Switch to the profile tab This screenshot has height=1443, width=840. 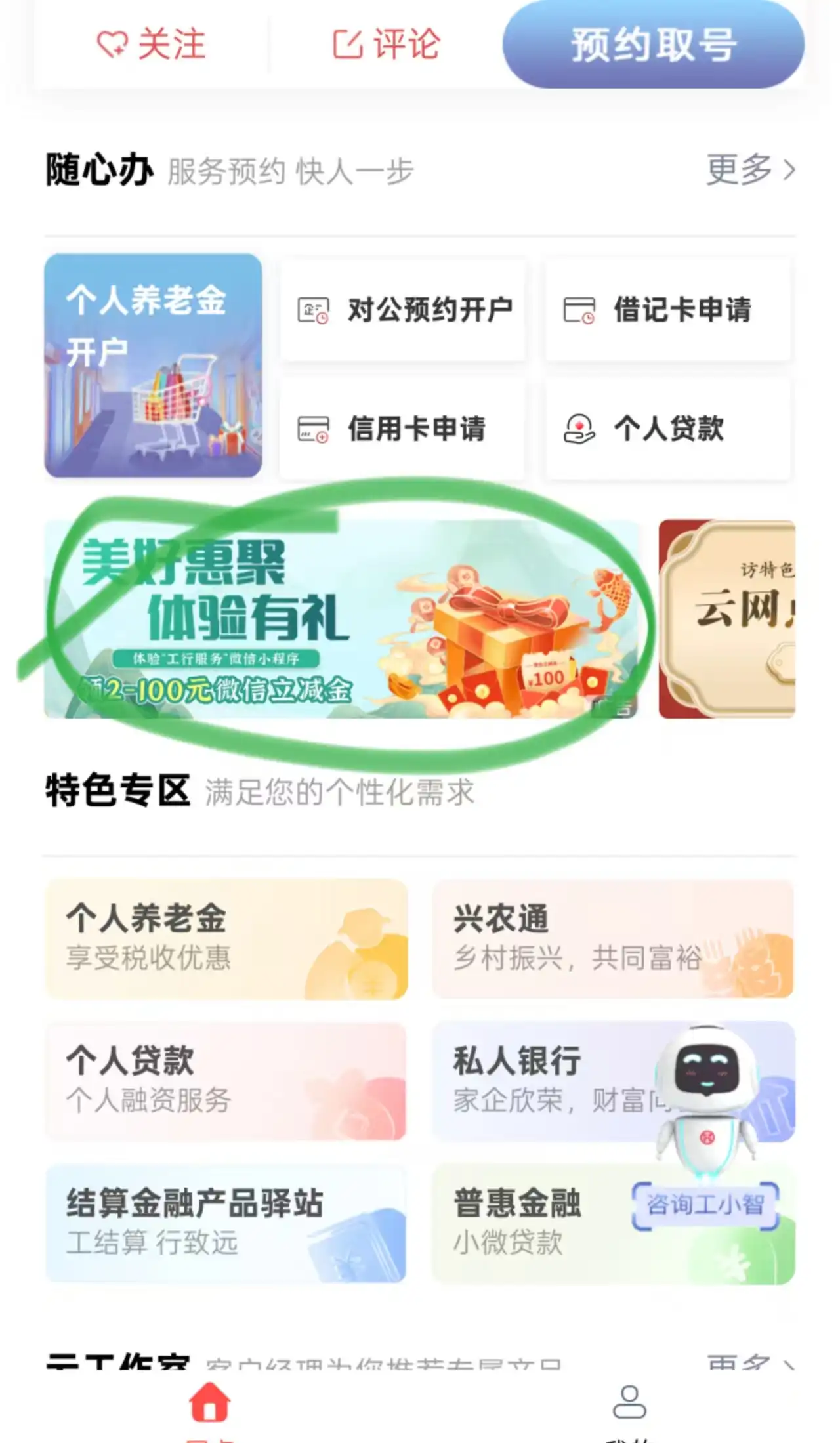click(x=629, y=1404)
